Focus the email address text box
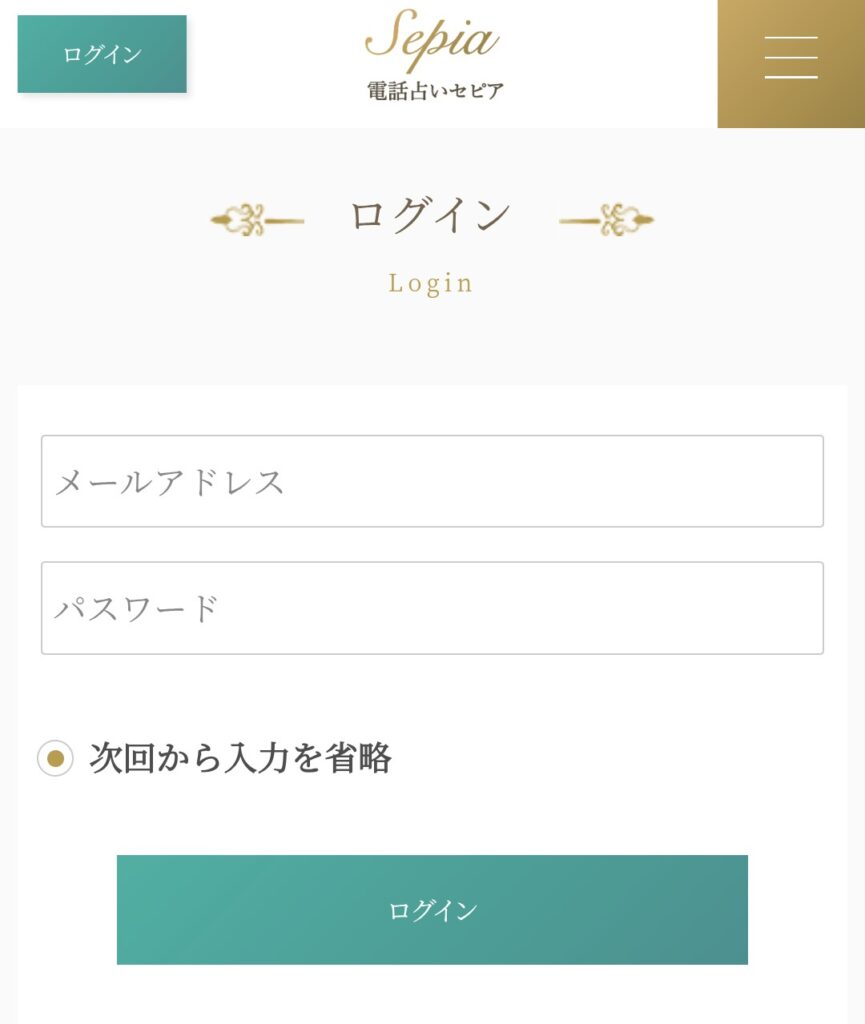 coord(432,481)
